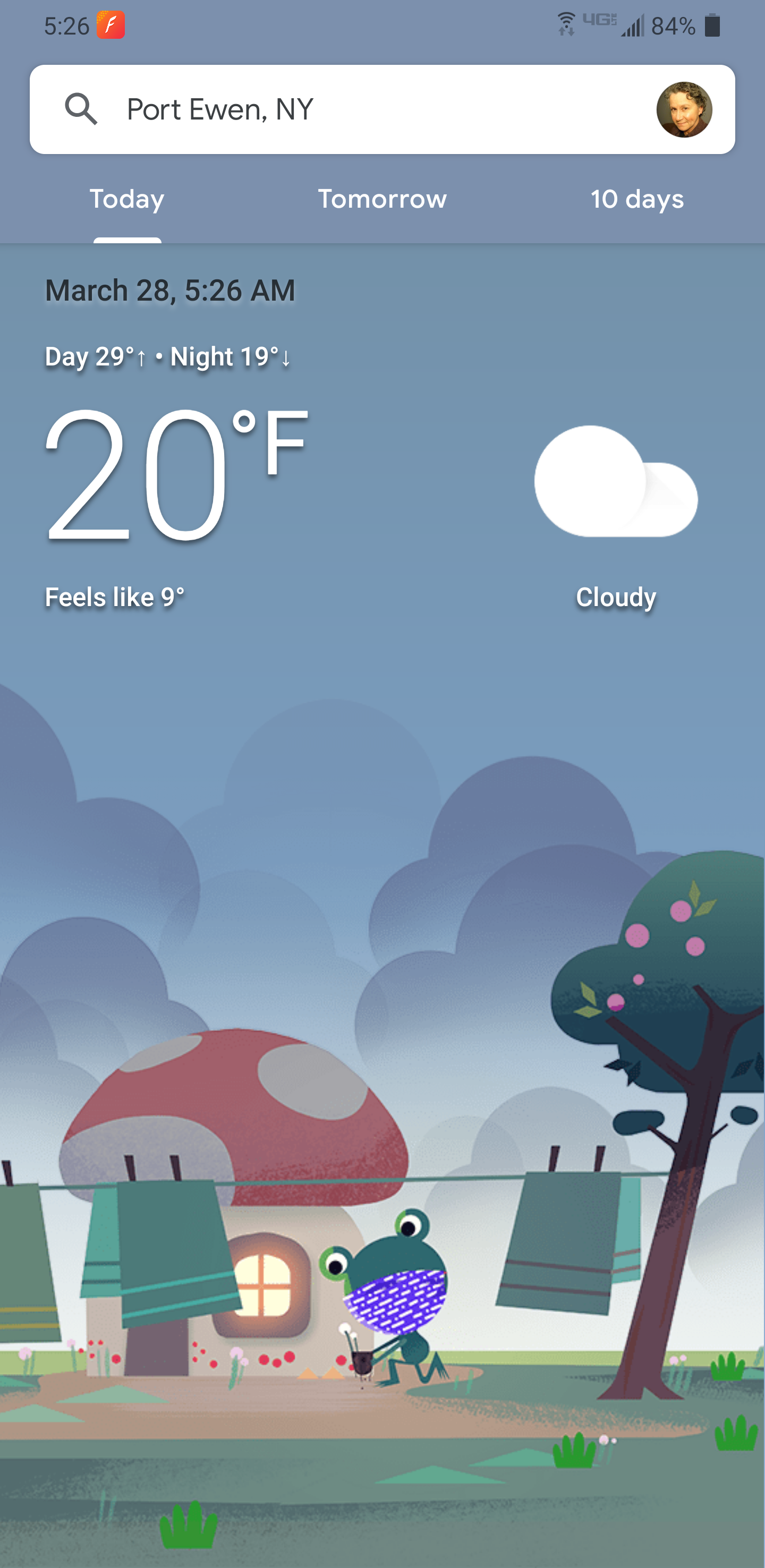Switch to the 10 days tab
765x1568 pixels.
(636, 200)
